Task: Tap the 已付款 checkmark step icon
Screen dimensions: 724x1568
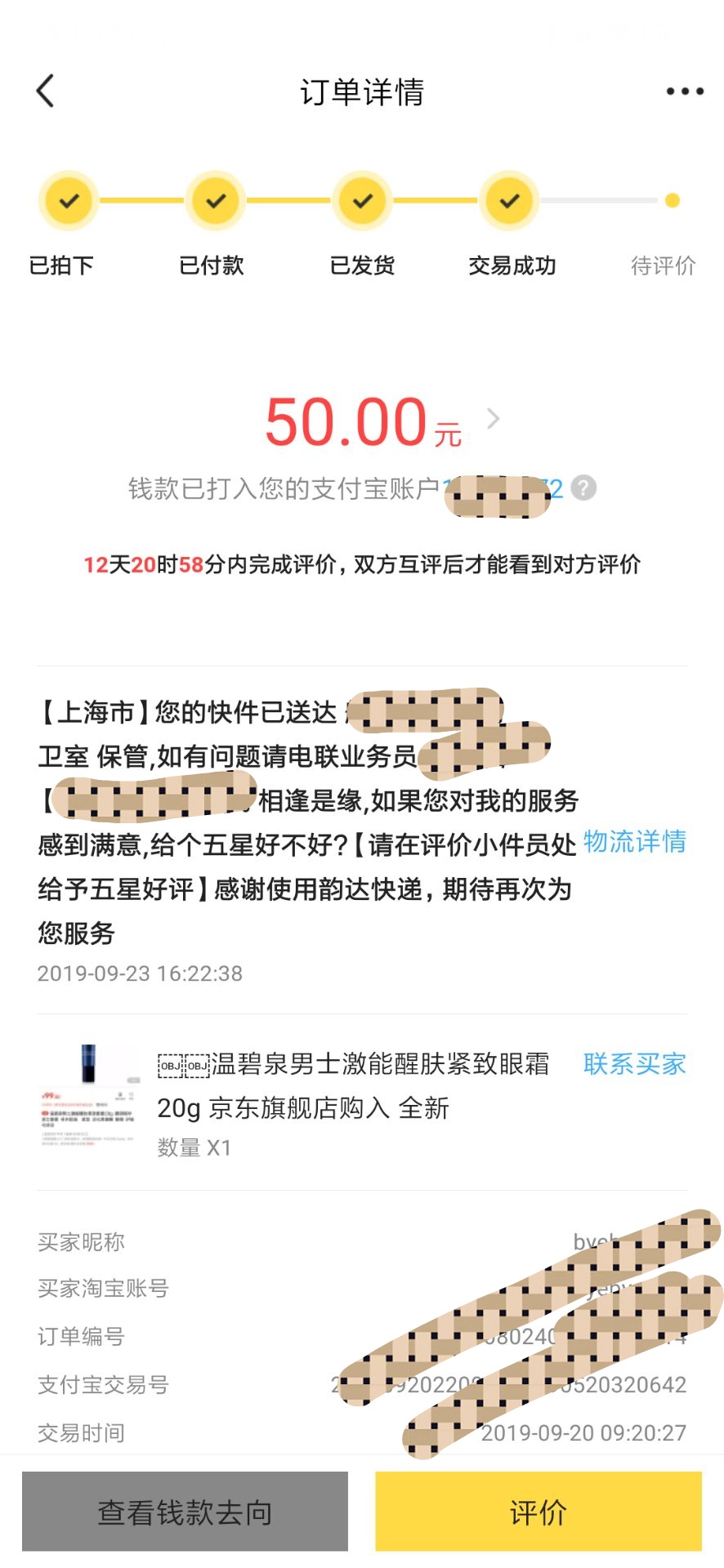Action: point(214,201)
